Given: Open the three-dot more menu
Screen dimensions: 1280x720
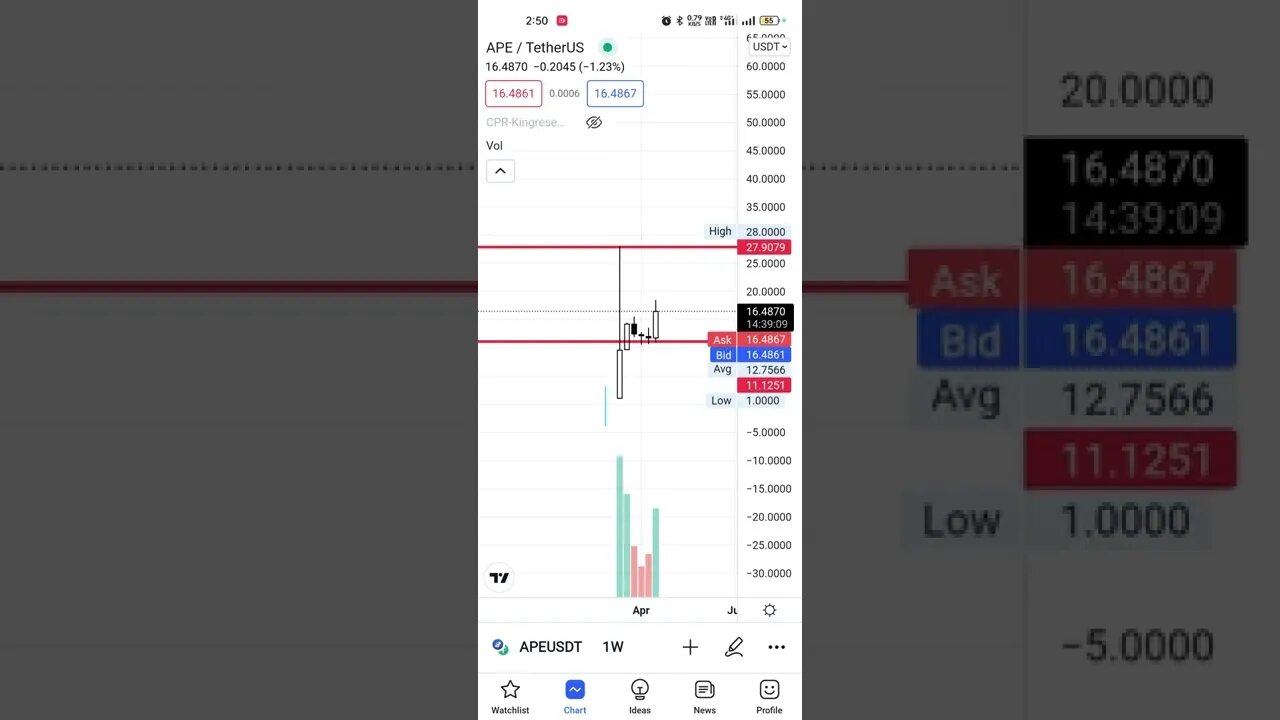Looking at the screenshot, I should [x=777, y=647].
